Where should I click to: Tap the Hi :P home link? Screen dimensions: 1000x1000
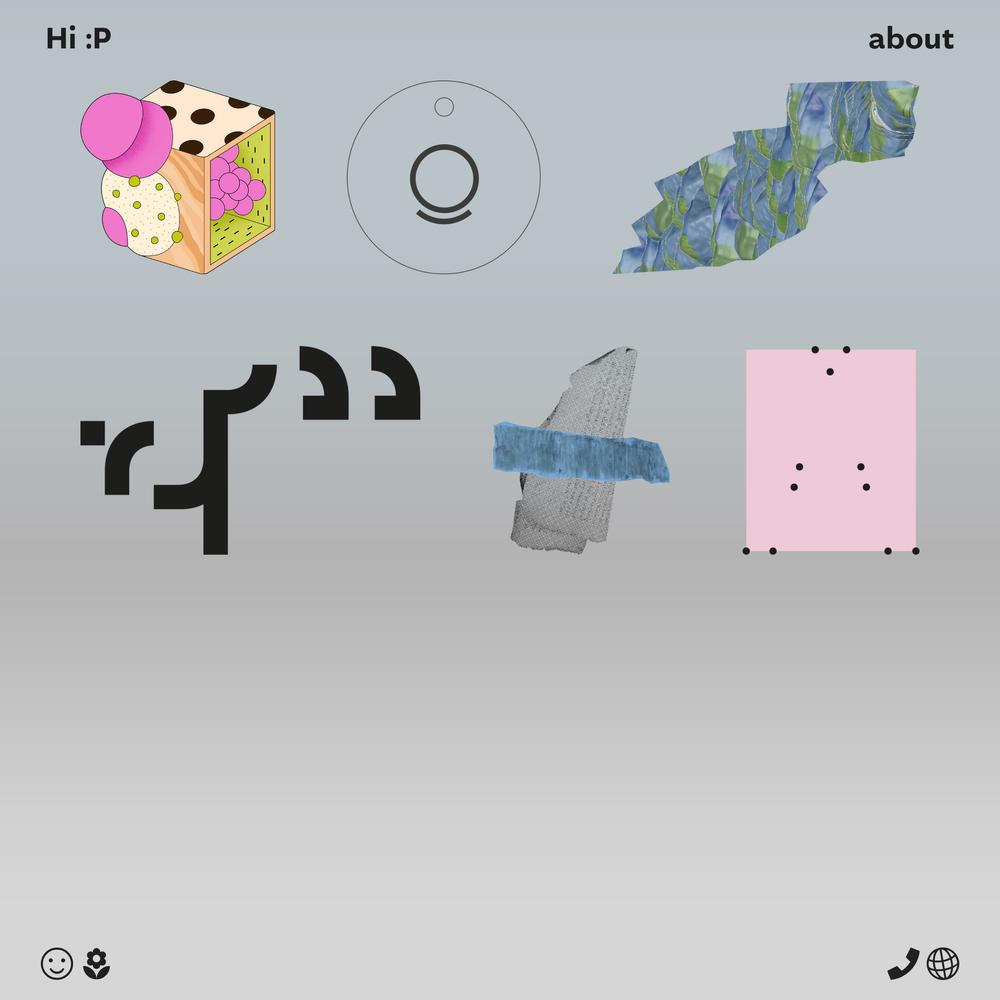coord(78,39)
